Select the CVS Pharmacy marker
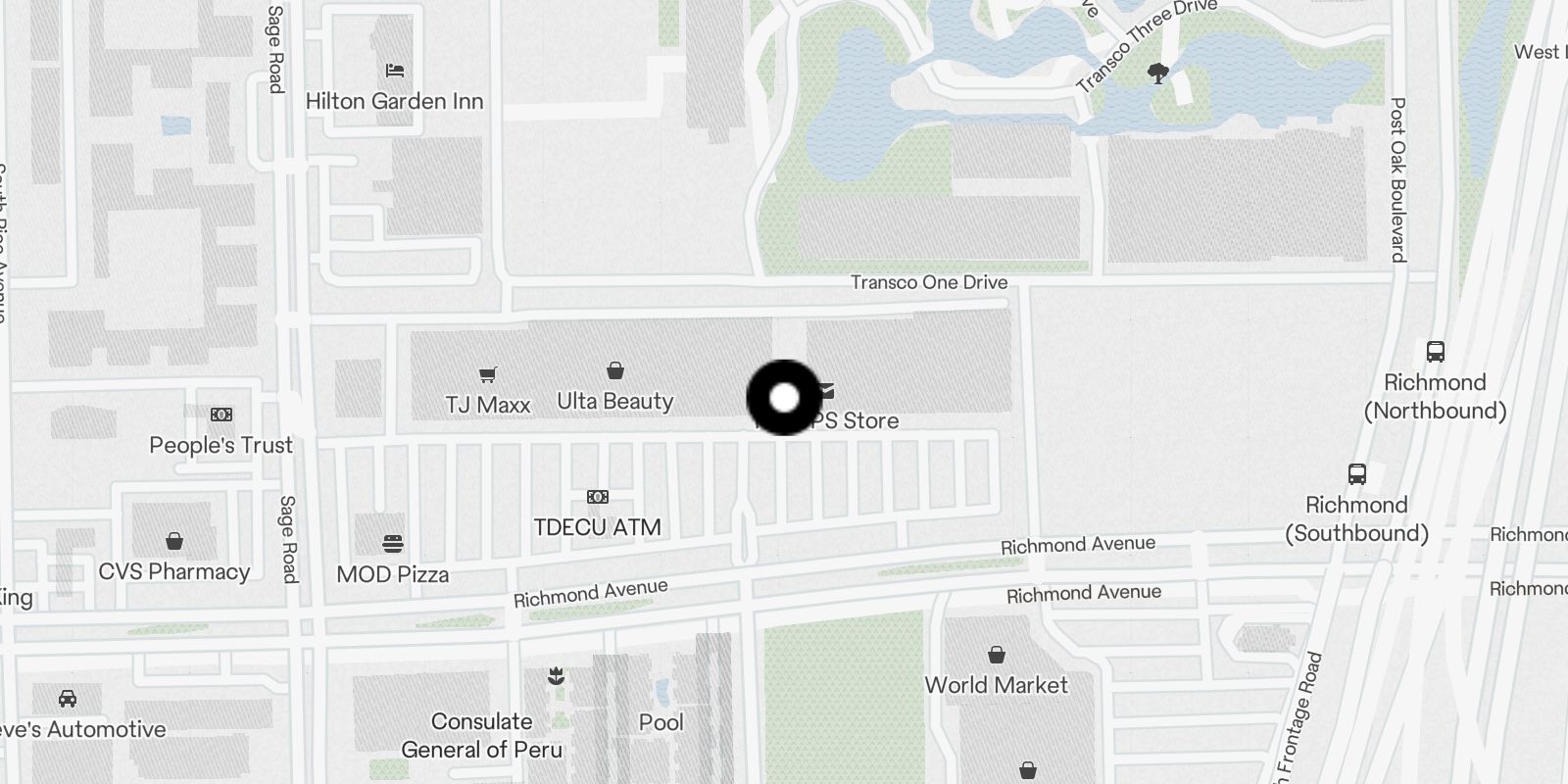The width and height of the screenshot is (1568, 784). coord(174,541)
